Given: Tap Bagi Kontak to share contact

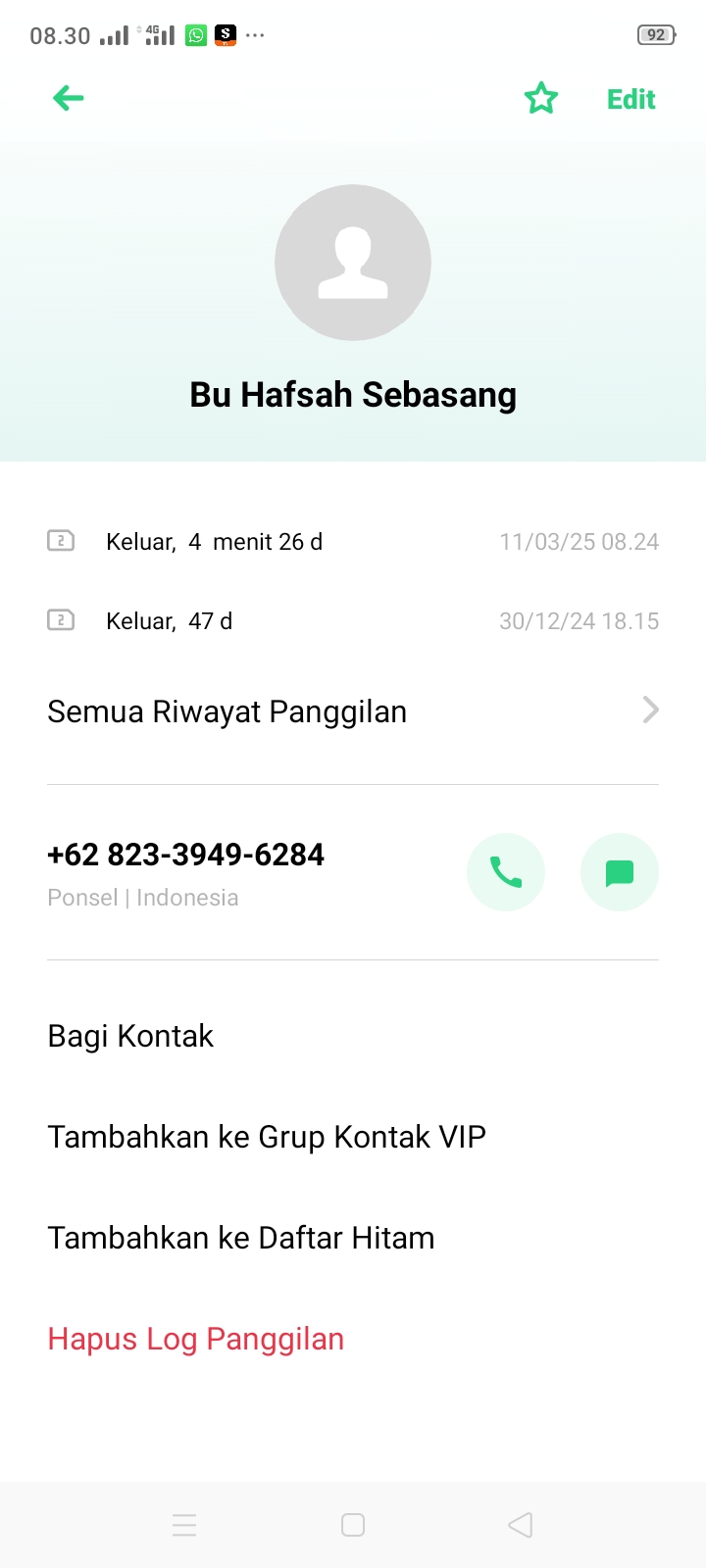Looking at the screenshot, I should (x=130, y=1035).
